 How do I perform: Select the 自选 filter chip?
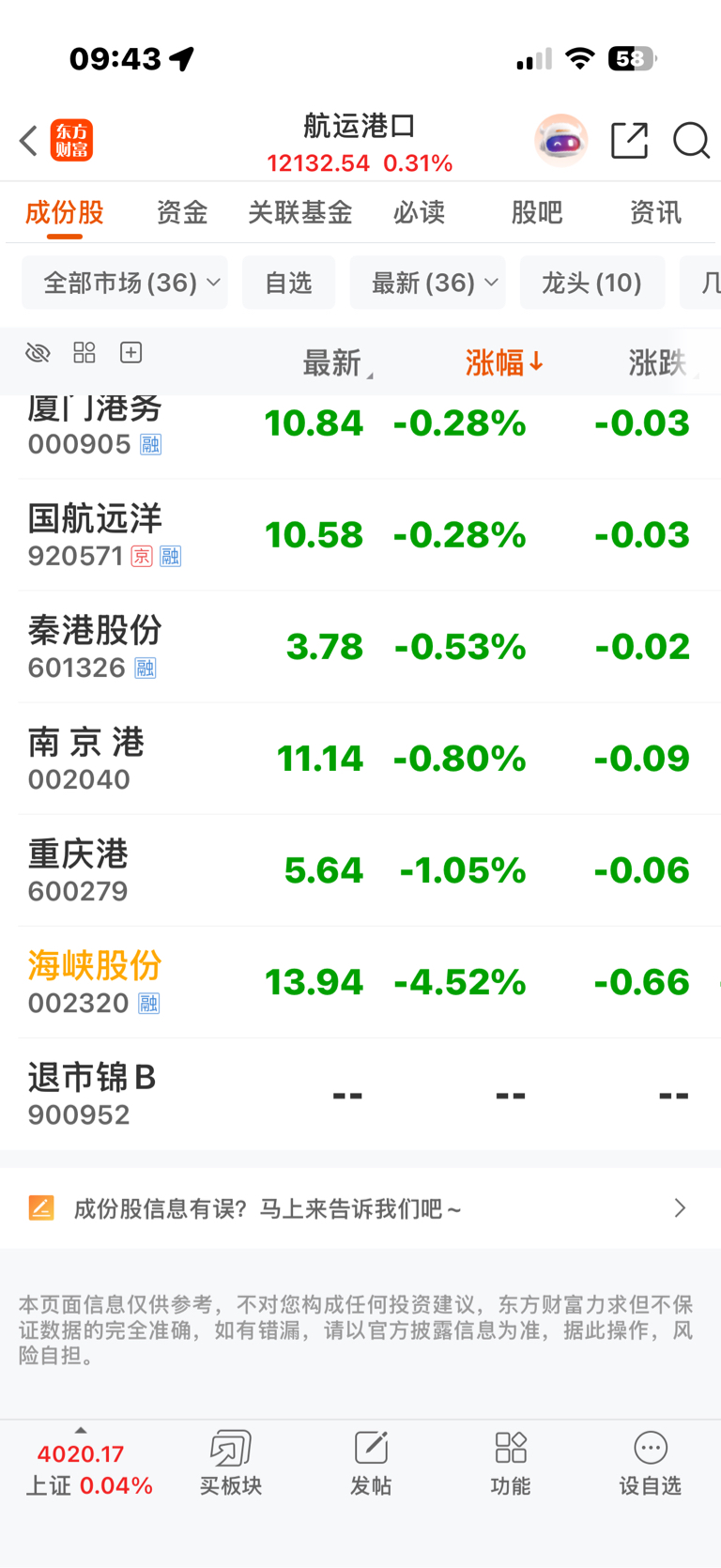point(288,283)
